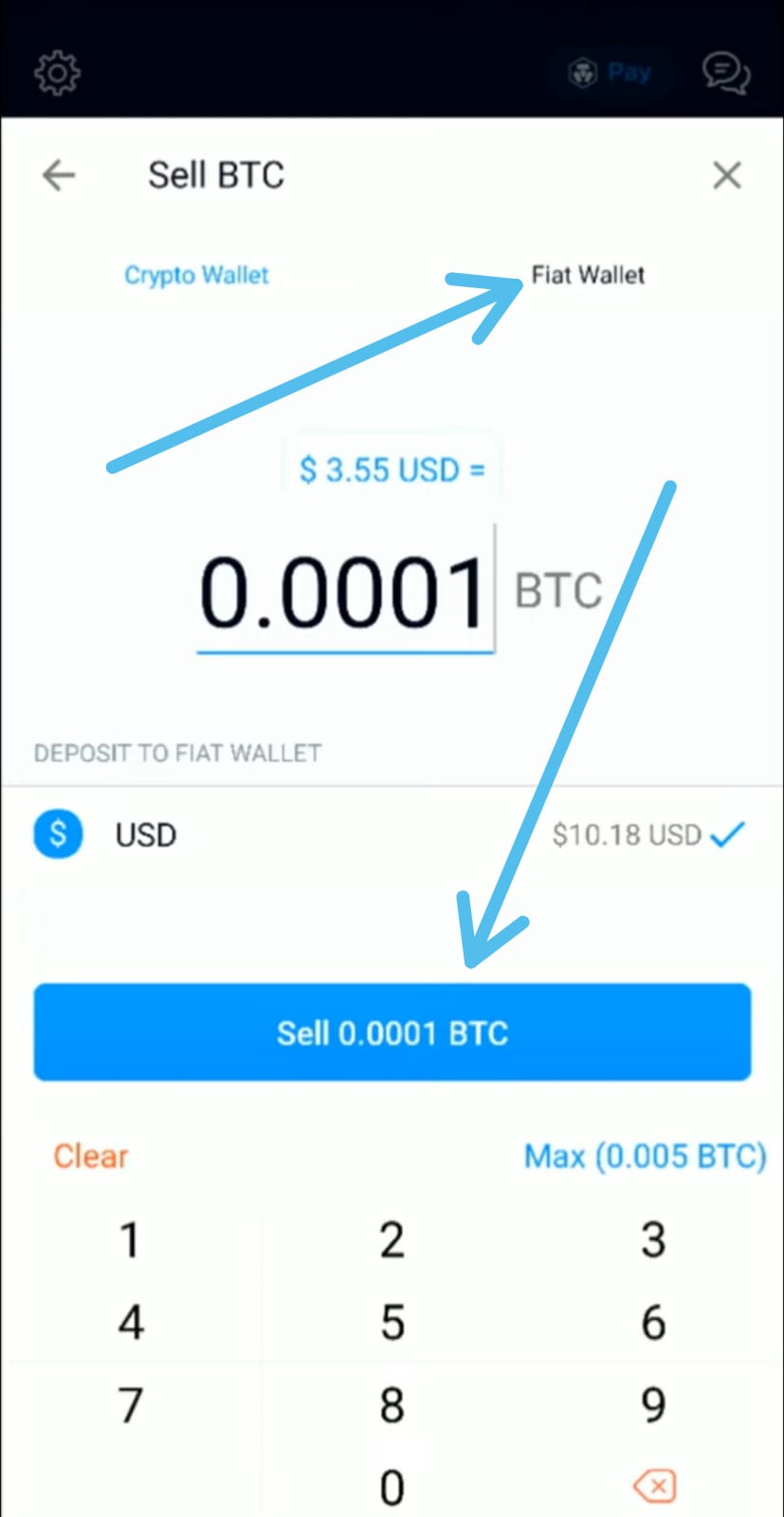Open the Pay button
Screen dimensions: 784x1517
pos(611,73)
